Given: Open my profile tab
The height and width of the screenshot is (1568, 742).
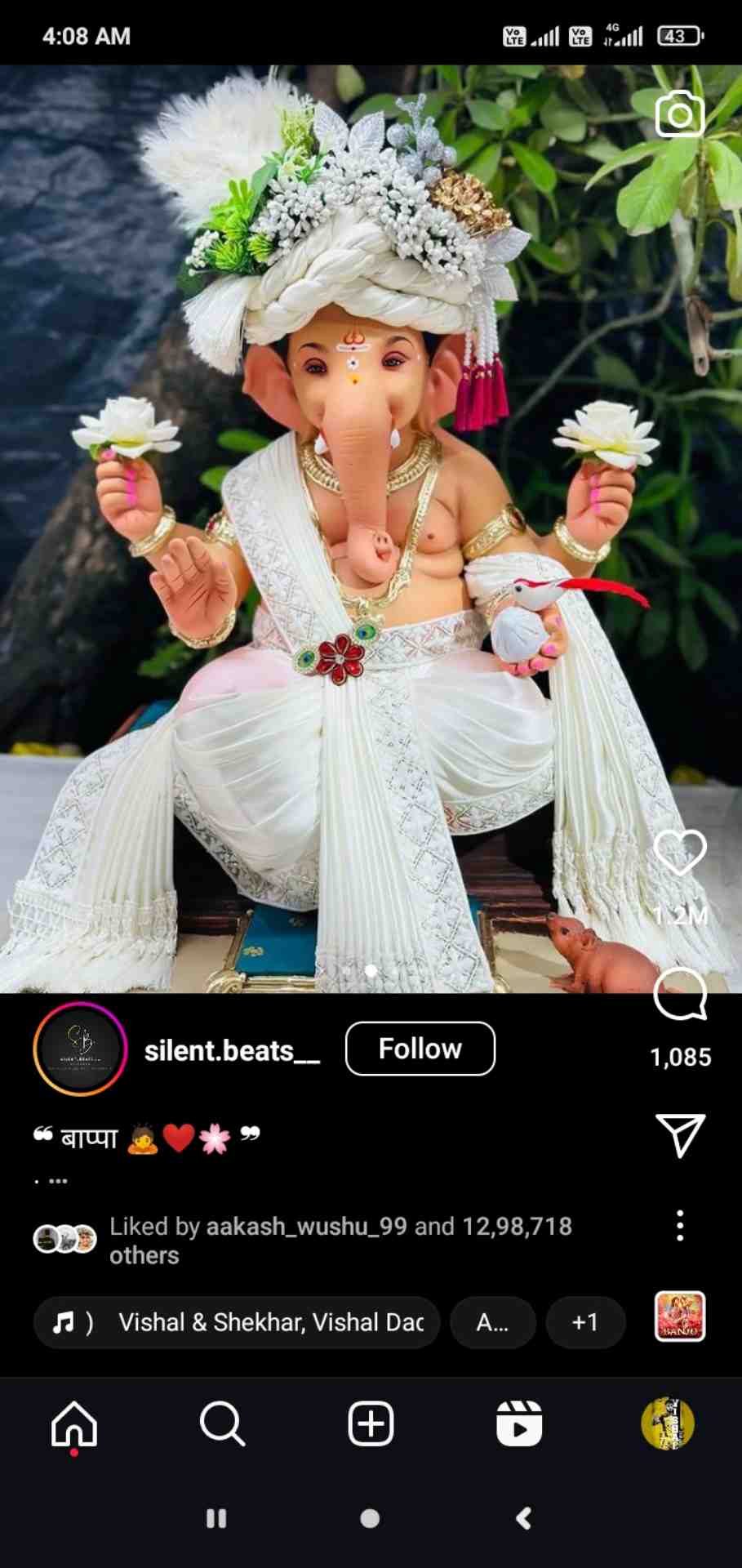Looking at the screenshot, I should [668, 1424].
